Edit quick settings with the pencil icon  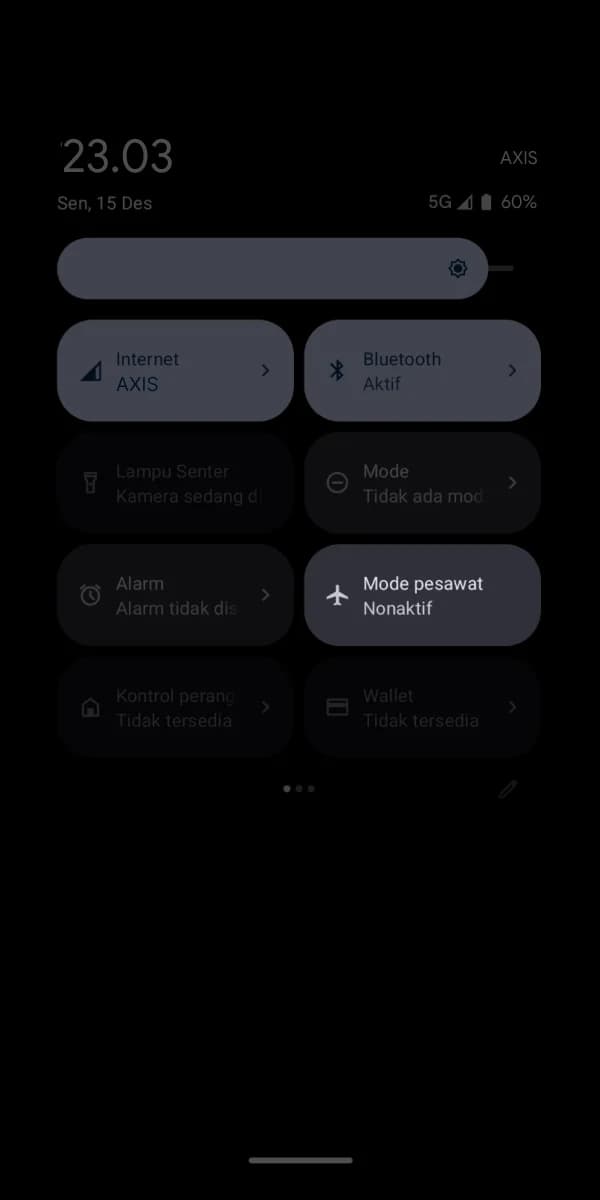coord(508,789)
